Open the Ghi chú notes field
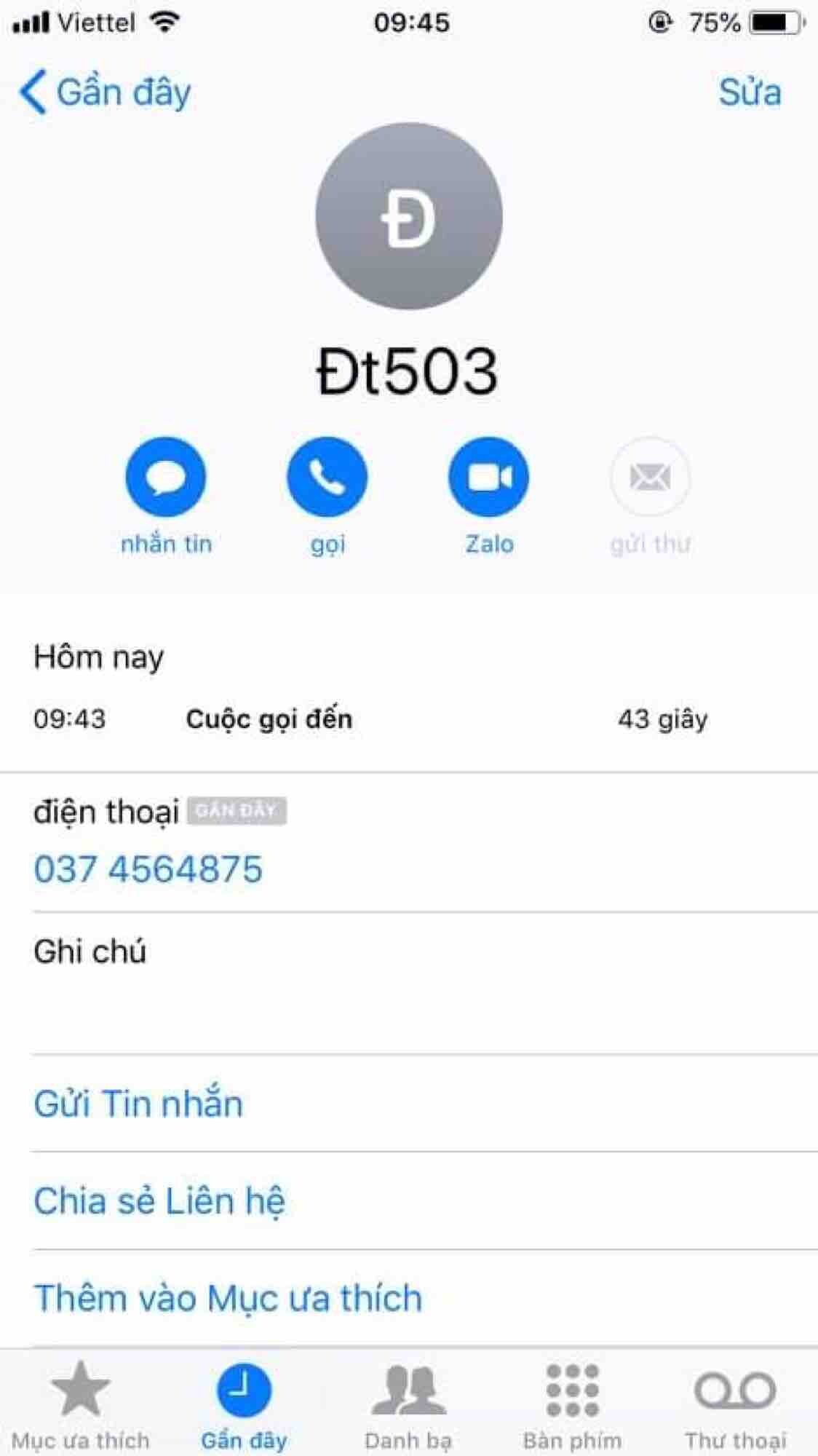This screenshot has width=818, height=1456. click(408, 979)
